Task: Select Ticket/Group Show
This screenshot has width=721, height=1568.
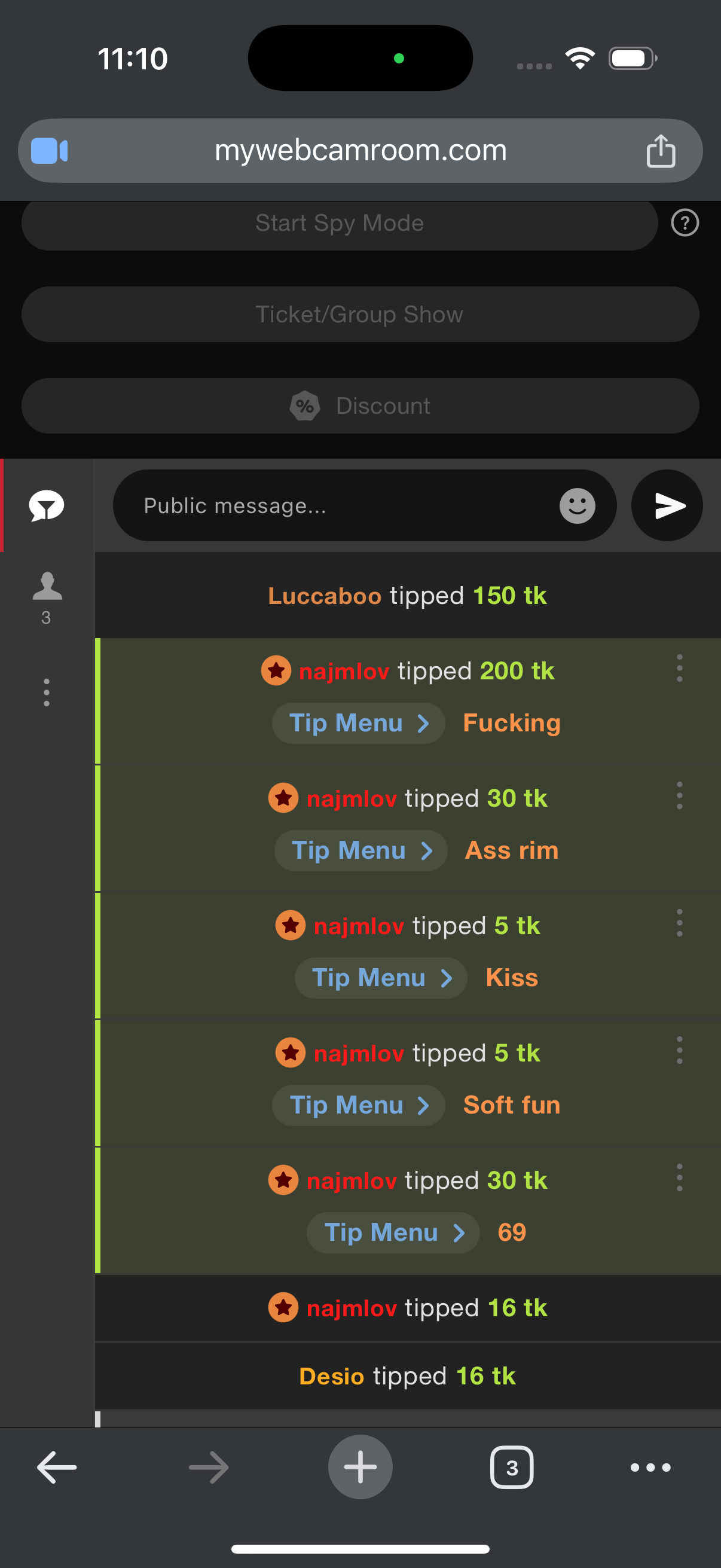Action: (x=359, y=315)
